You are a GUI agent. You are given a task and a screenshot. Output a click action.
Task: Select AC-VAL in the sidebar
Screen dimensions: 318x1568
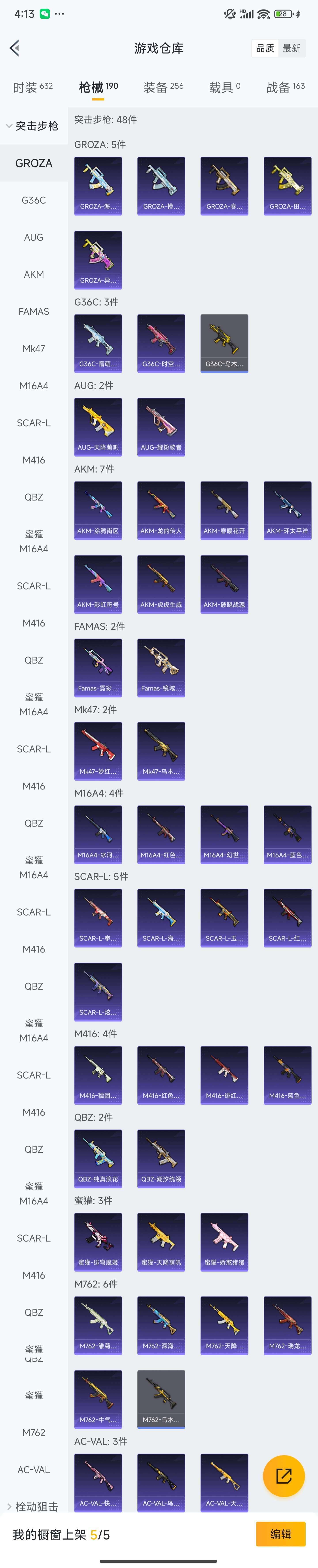pyautogui.click(x=33, y=1469)
